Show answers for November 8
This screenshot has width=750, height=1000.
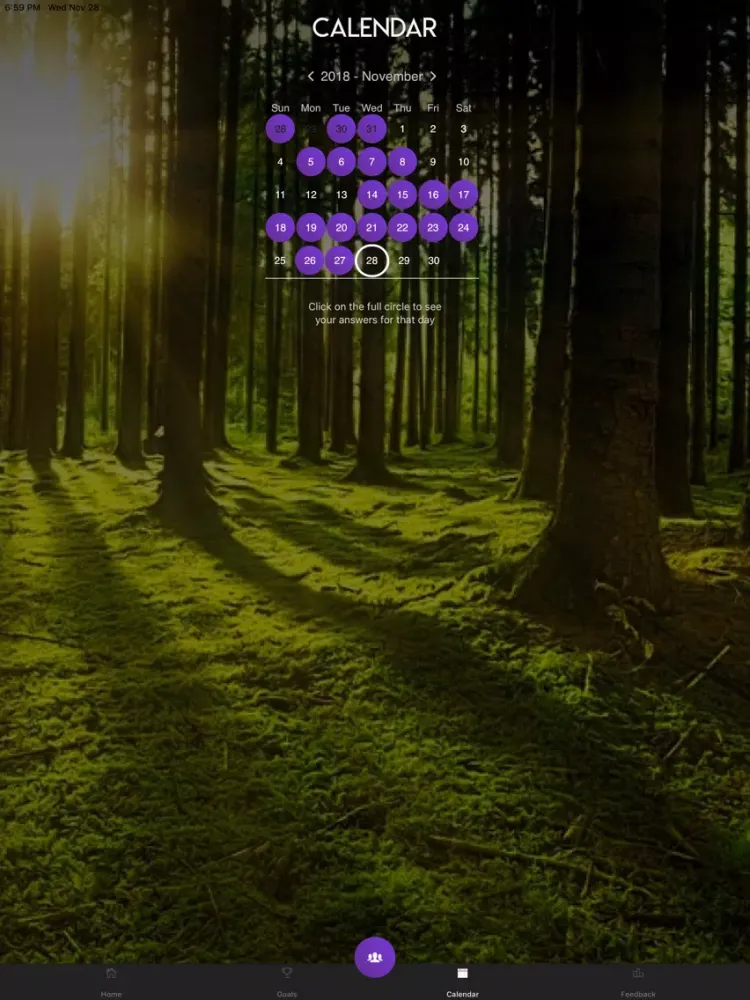402,162
